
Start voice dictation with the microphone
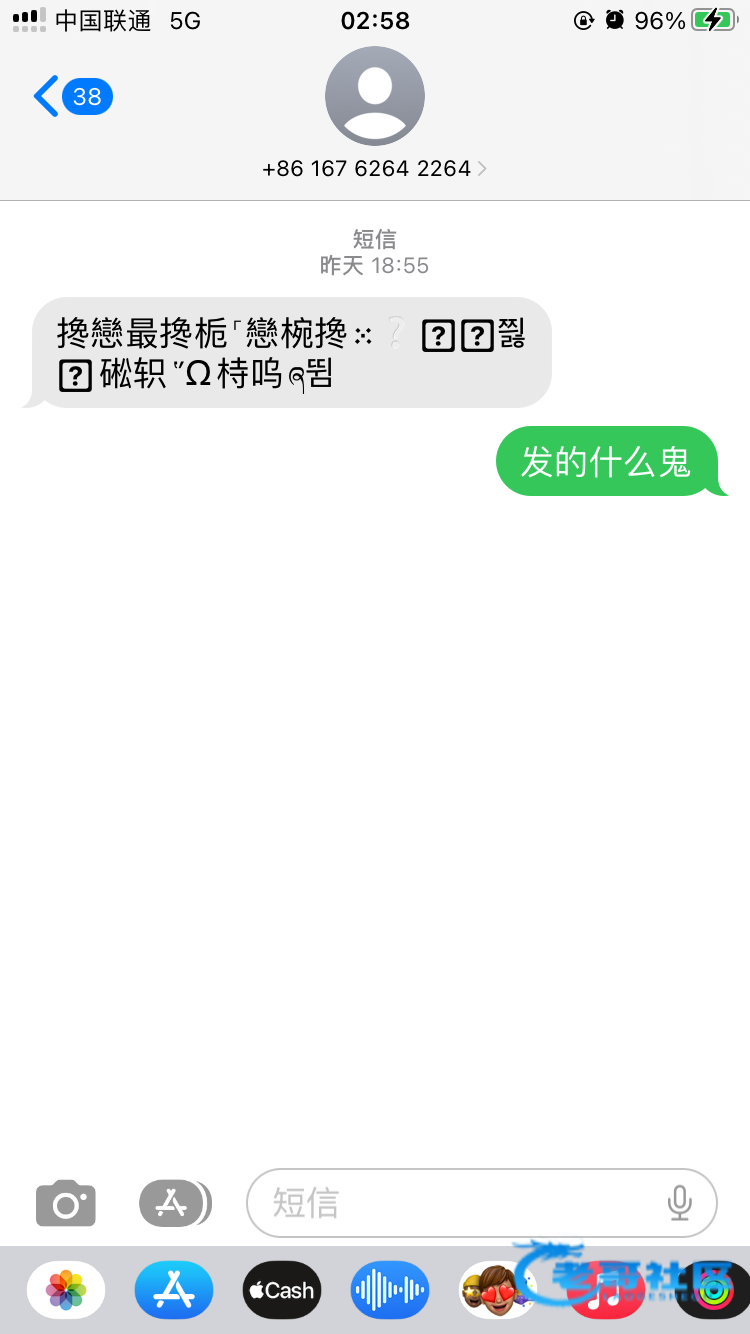point(680,1203)
